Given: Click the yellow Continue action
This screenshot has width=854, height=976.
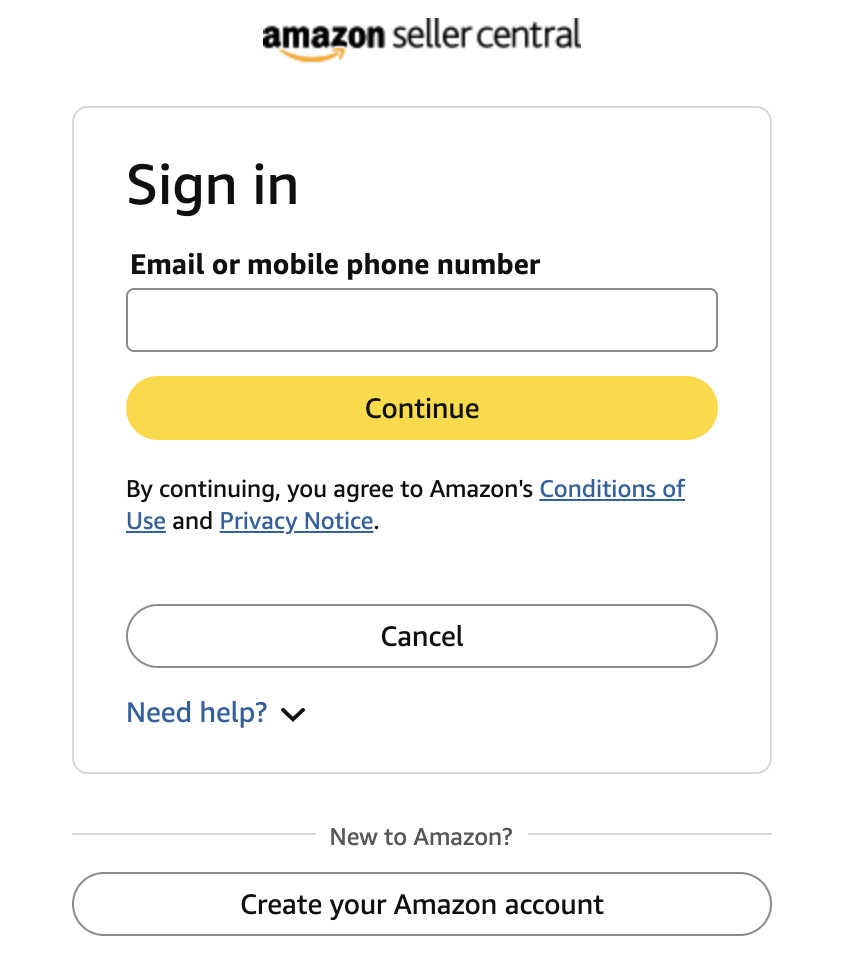Looking at the screenshot, I should [421, 408].
